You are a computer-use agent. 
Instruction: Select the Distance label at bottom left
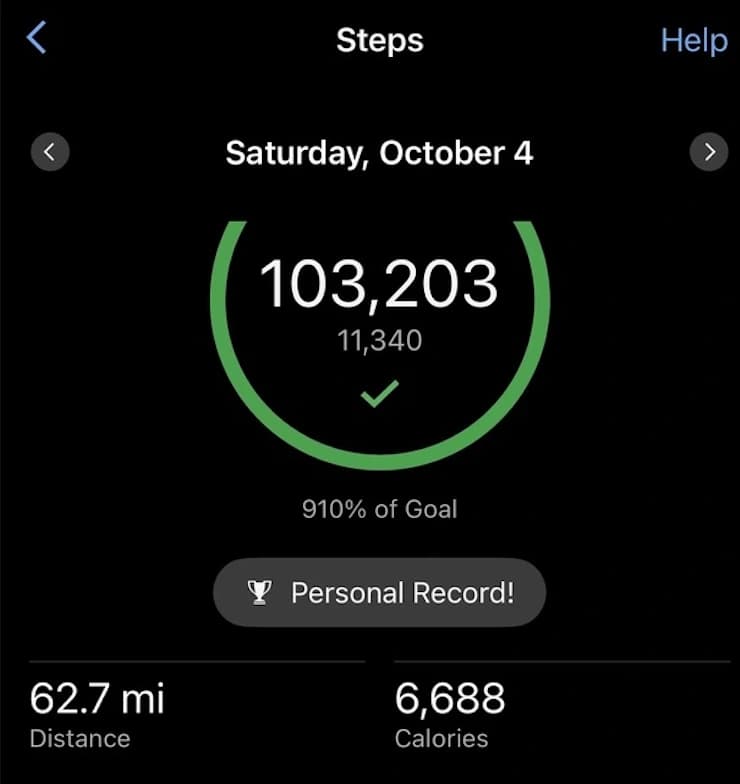click(80, 739)
